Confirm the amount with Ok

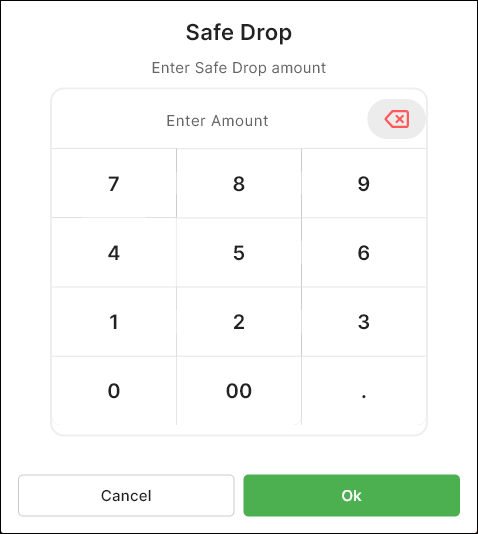pos(352,496)
